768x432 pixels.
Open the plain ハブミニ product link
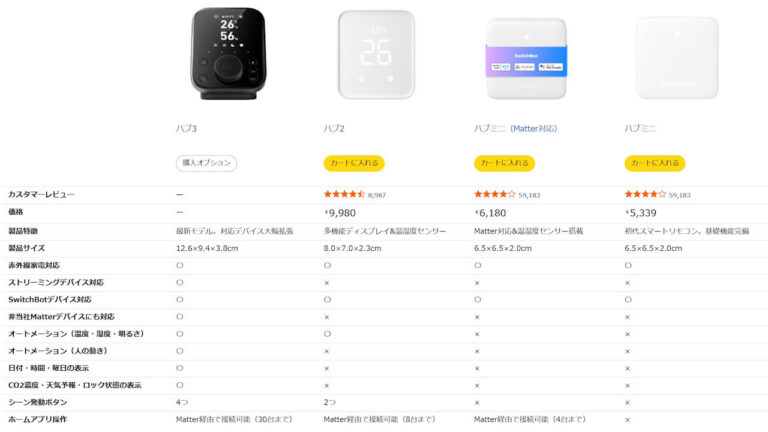(x=641, y=128)
